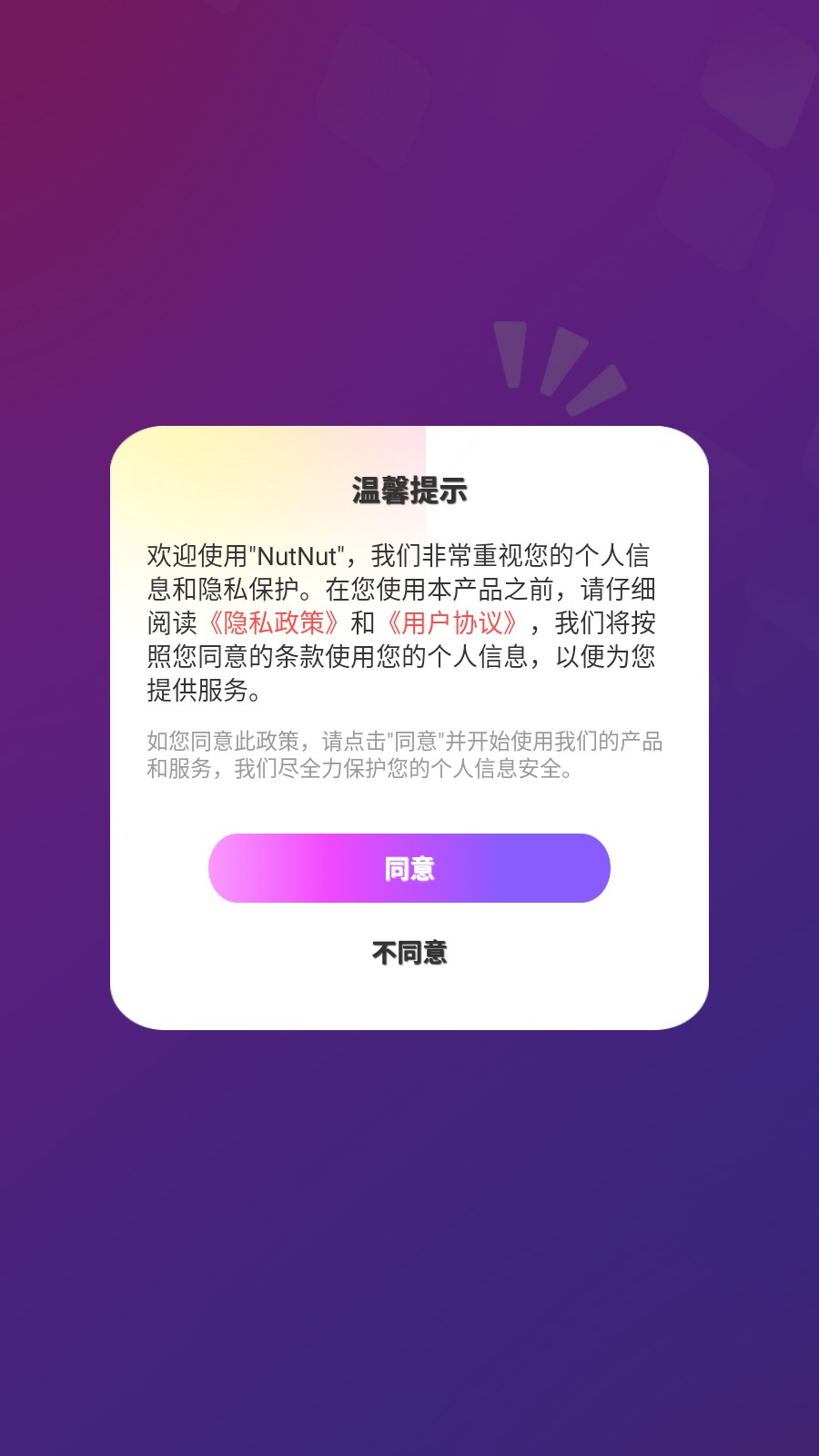819x1456 pixels.
Task: Decline by tapping 不同意
Action: (x=409, y=953)
